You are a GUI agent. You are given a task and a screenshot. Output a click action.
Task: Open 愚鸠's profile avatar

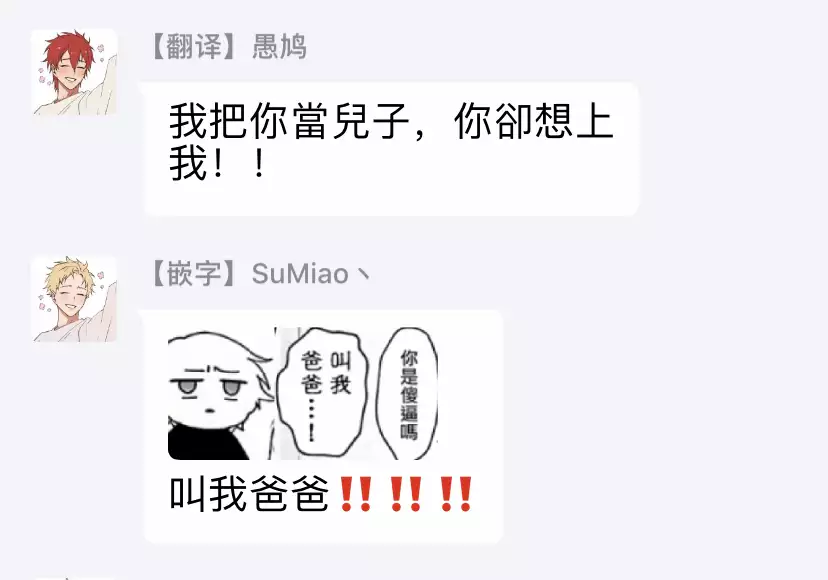(73, 72)
